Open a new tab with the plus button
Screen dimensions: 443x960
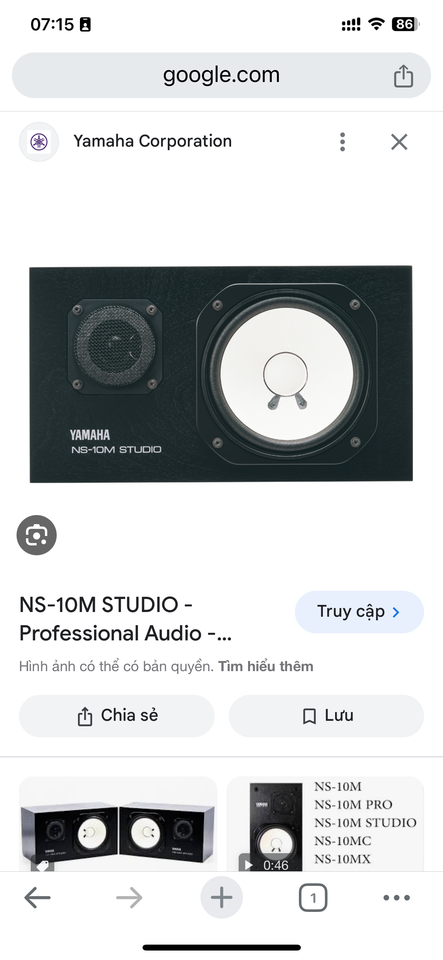(222, 898)
